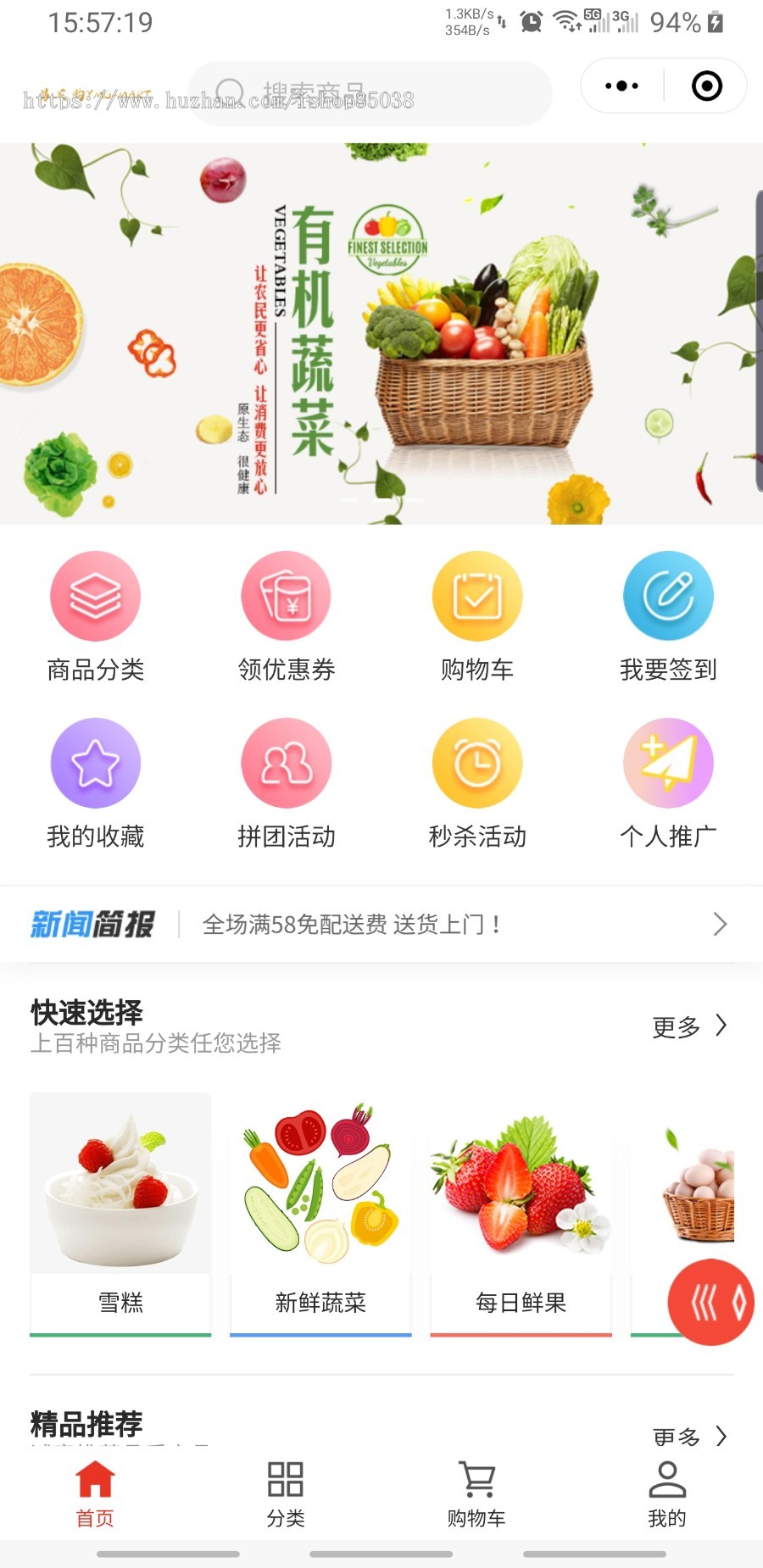The height and width of the screenshot is (1568, 763).
Task: Expand 更多 under 精品推荐
Action: pos(688,1437)
